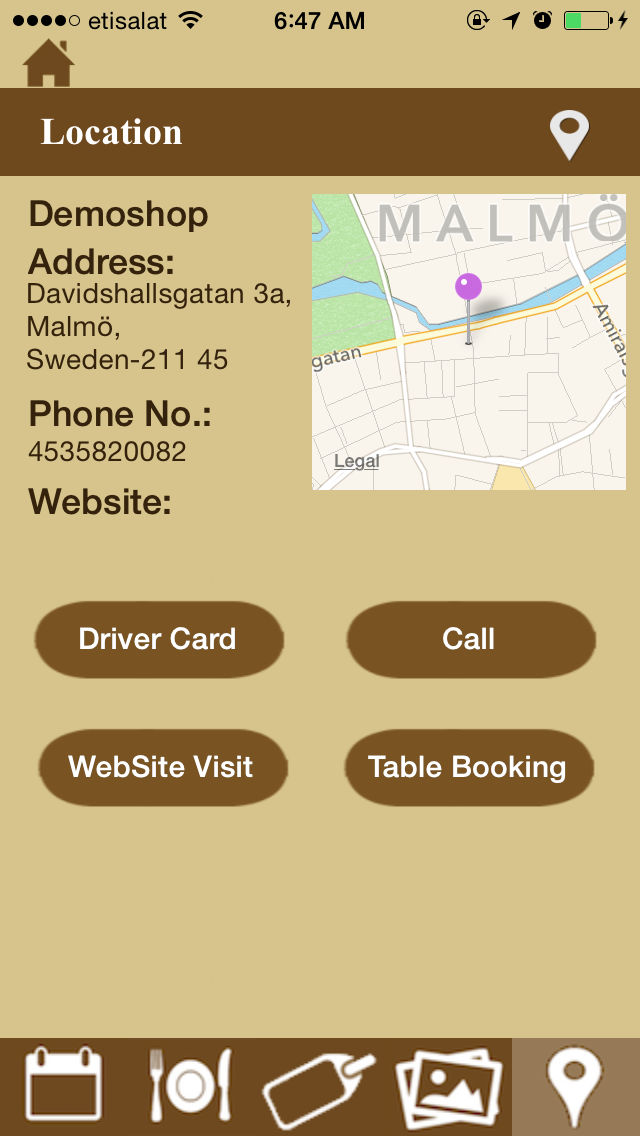This screenshot has height=1136, width=640.
Task: Go to the photo gallery tab
Action: coord(449,1087)
